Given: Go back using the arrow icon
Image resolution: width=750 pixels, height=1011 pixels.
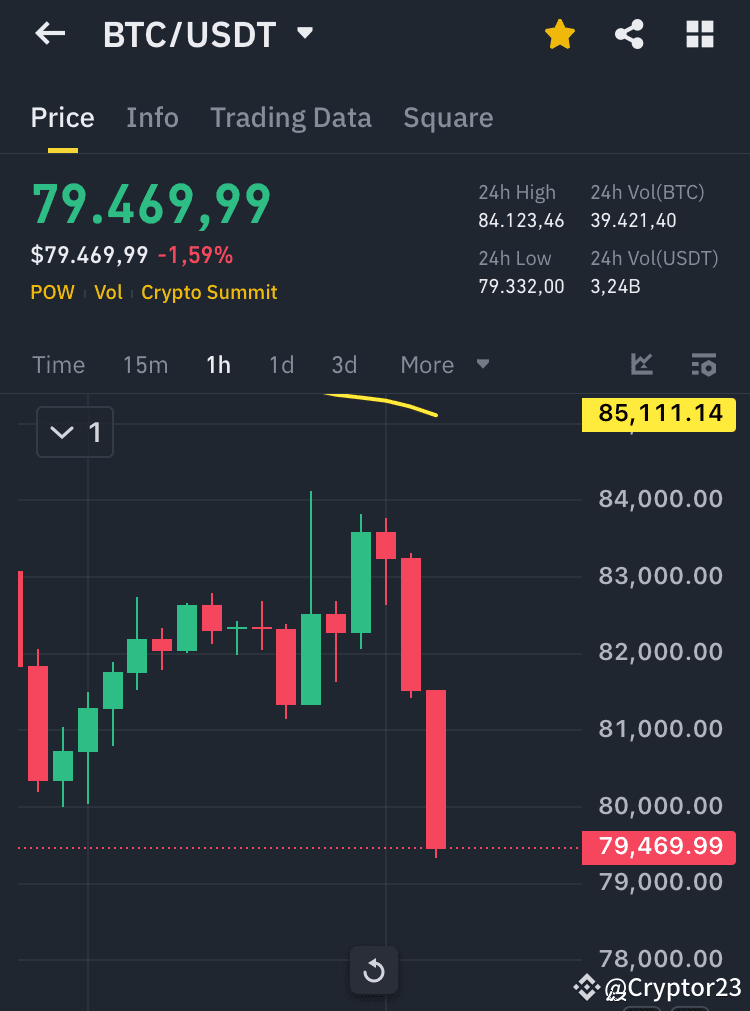Looking at the screenshot, I should (49, 33).
